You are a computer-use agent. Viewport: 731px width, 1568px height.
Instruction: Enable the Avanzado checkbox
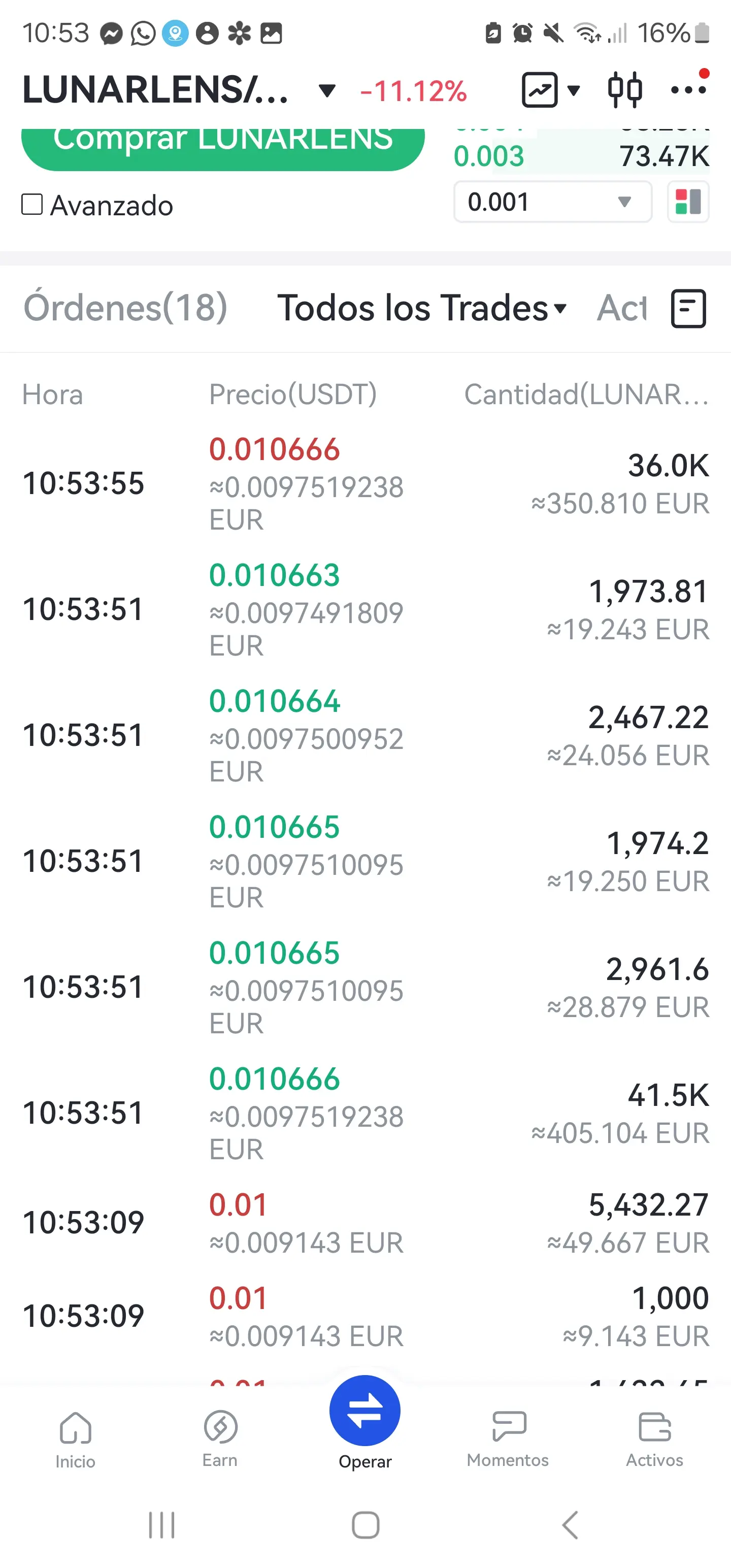click(32, 205)
